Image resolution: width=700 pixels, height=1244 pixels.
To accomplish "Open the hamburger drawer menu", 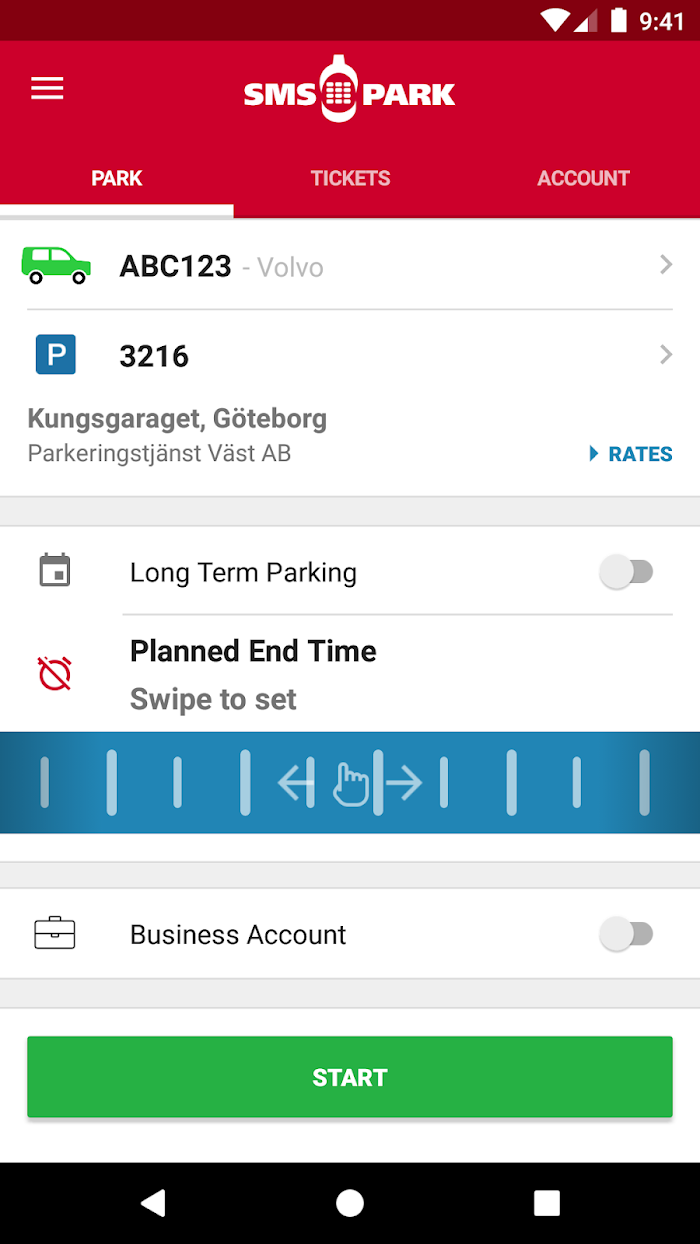I will pos(47,89).
